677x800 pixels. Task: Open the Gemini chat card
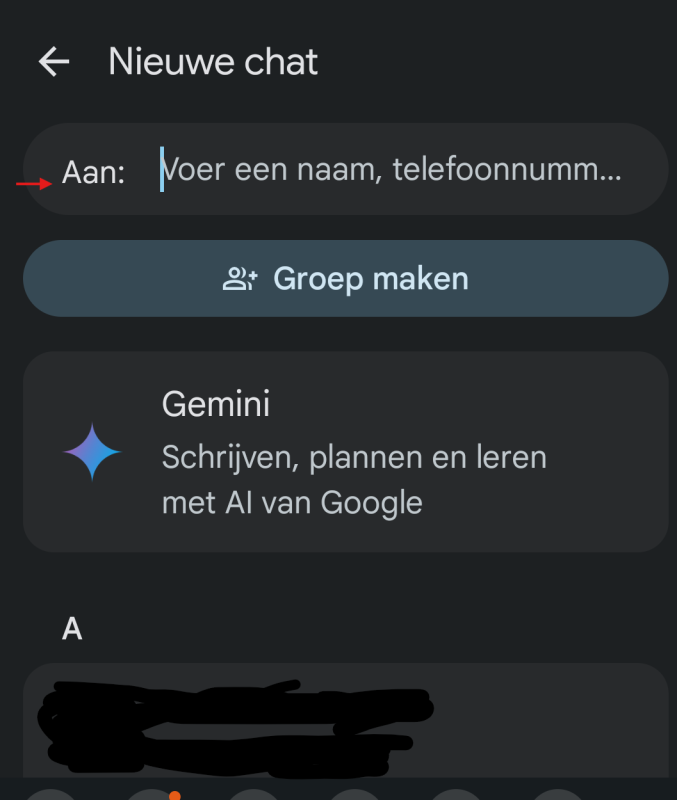345,452
